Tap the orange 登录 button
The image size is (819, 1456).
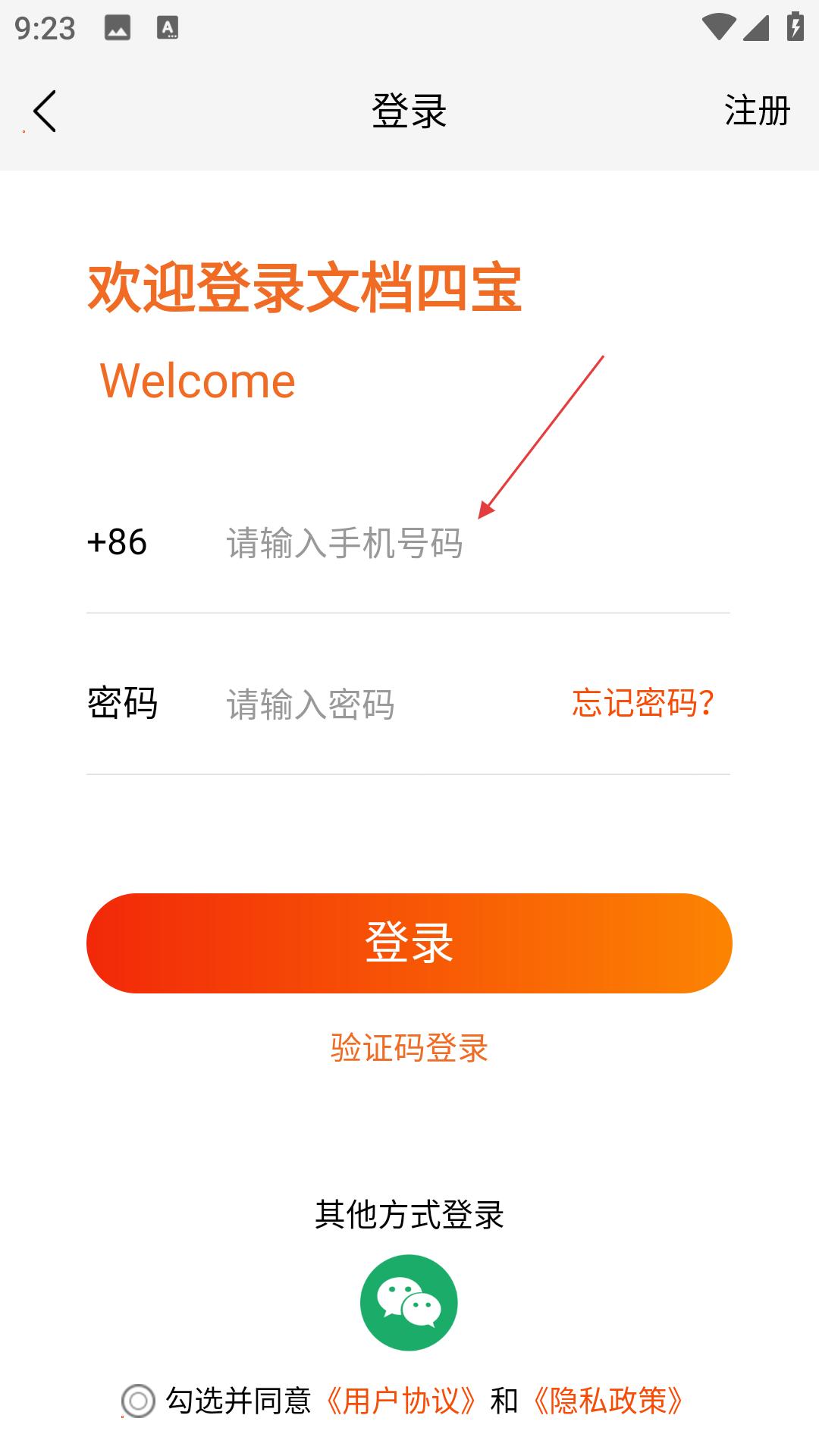click(409, 943)
